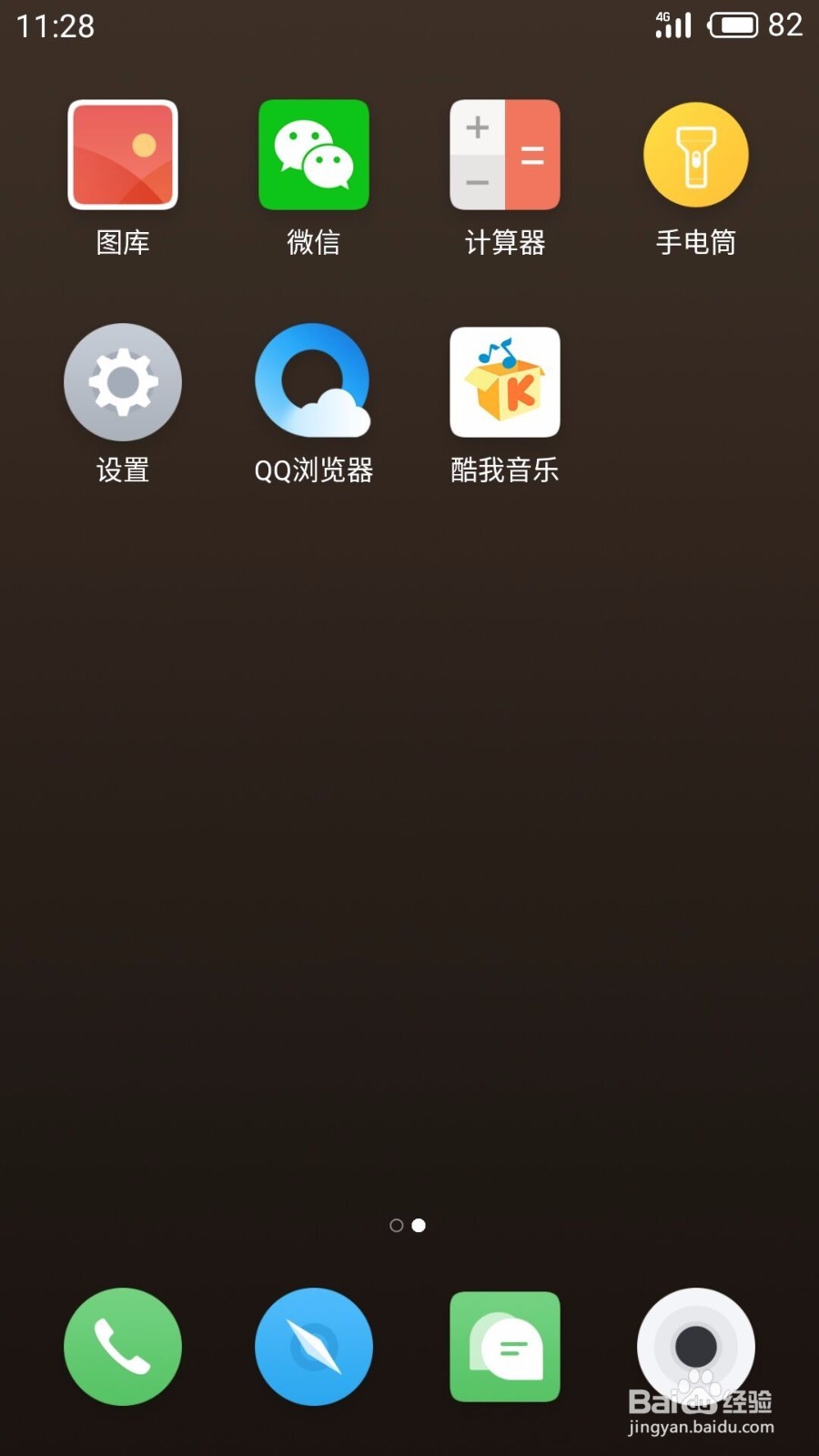819x1456 pixels.
Task: Open the Gallery app
Action: pos(123,155)
